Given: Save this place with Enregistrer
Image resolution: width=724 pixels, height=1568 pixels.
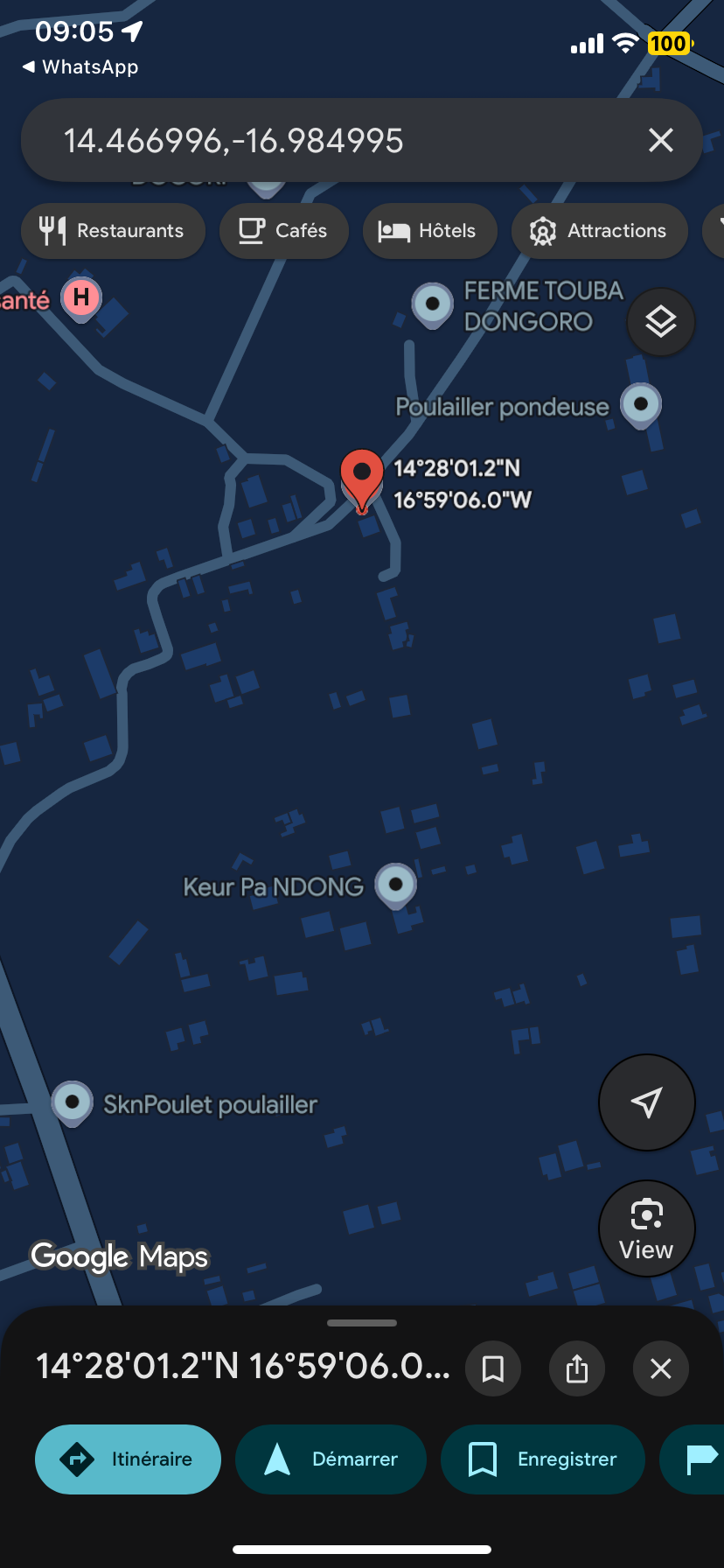Looking at the screenshot, I should pyautogui.click(x=543, y=1459).
